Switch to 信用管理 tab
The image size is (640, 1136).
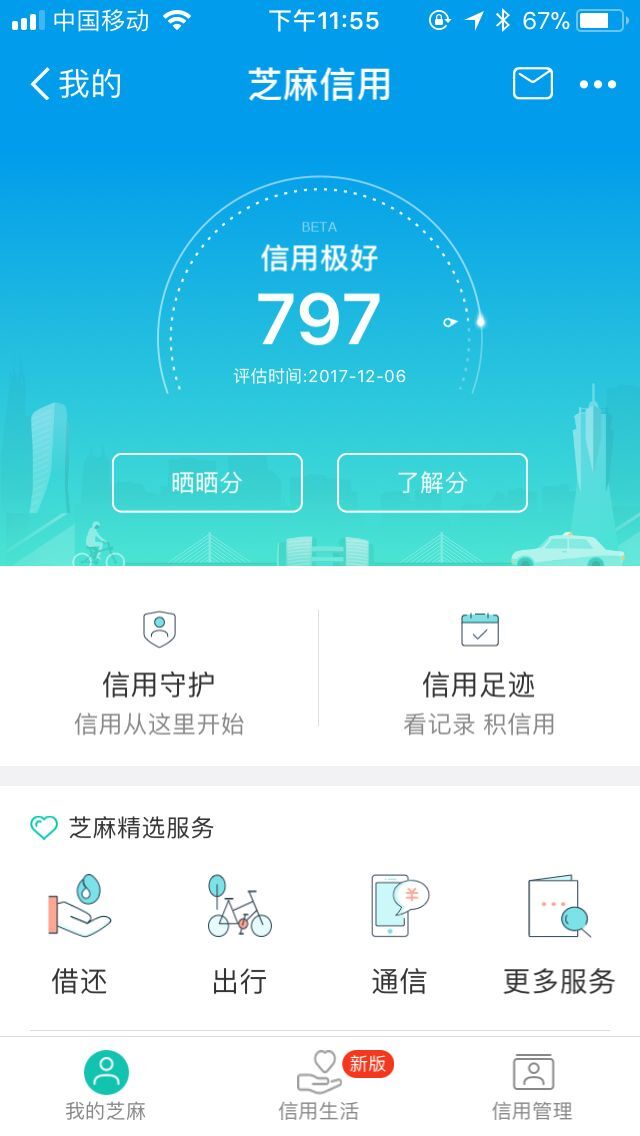pos(532,1086)
